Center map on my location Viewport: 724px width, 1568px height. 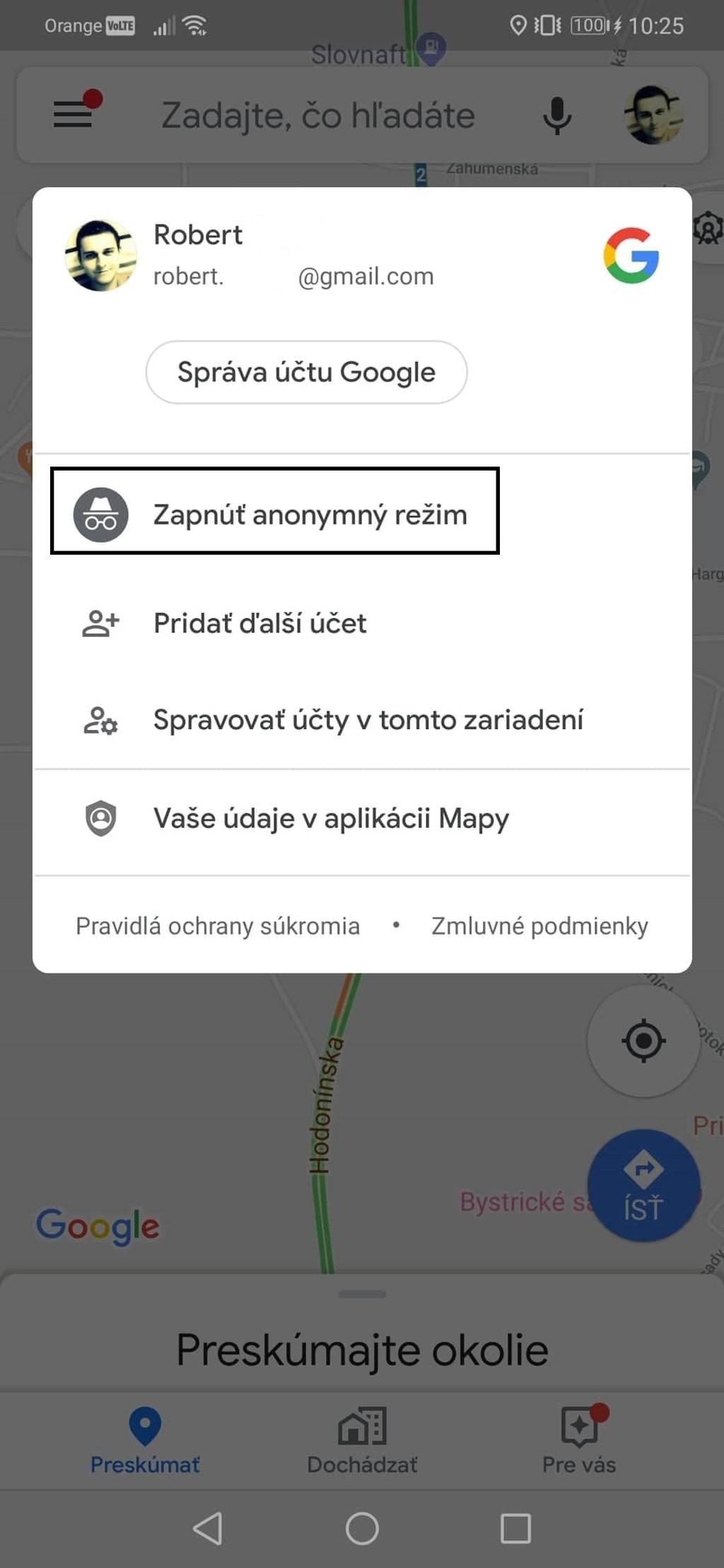click(643, 1041)
